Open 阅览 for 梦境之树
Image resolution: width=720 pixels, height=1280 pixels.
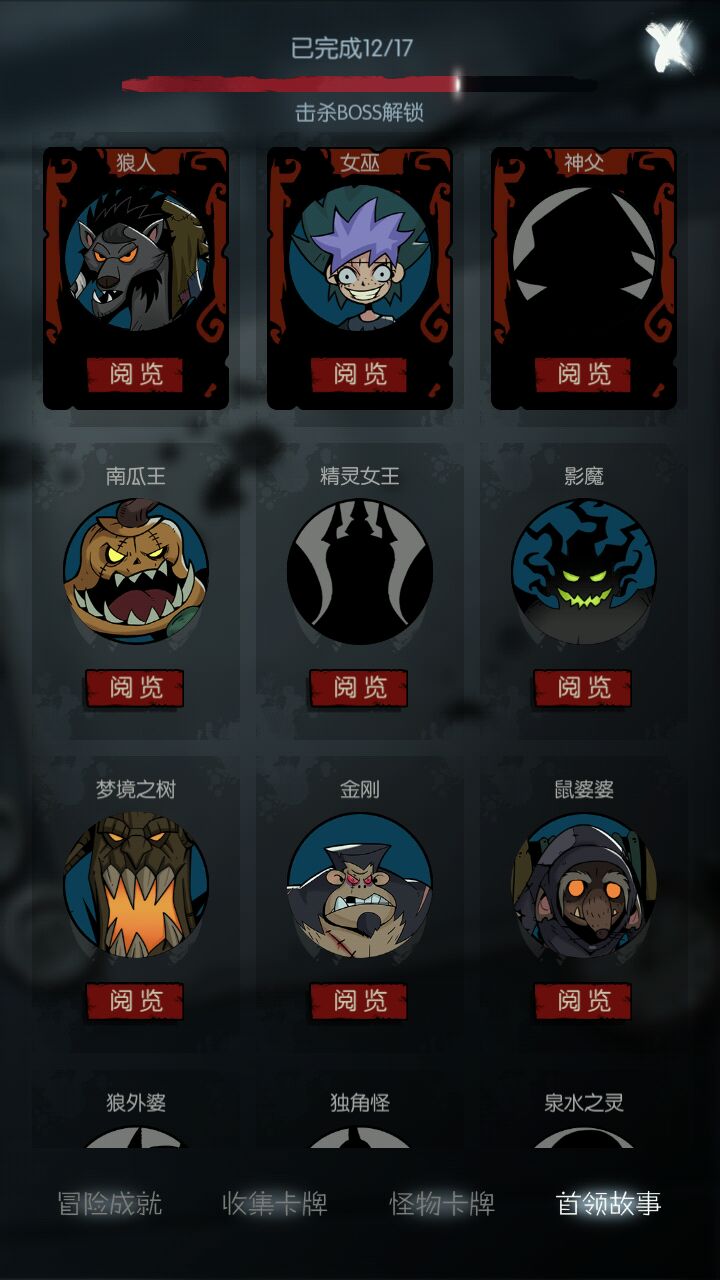tap(136, 1000)
